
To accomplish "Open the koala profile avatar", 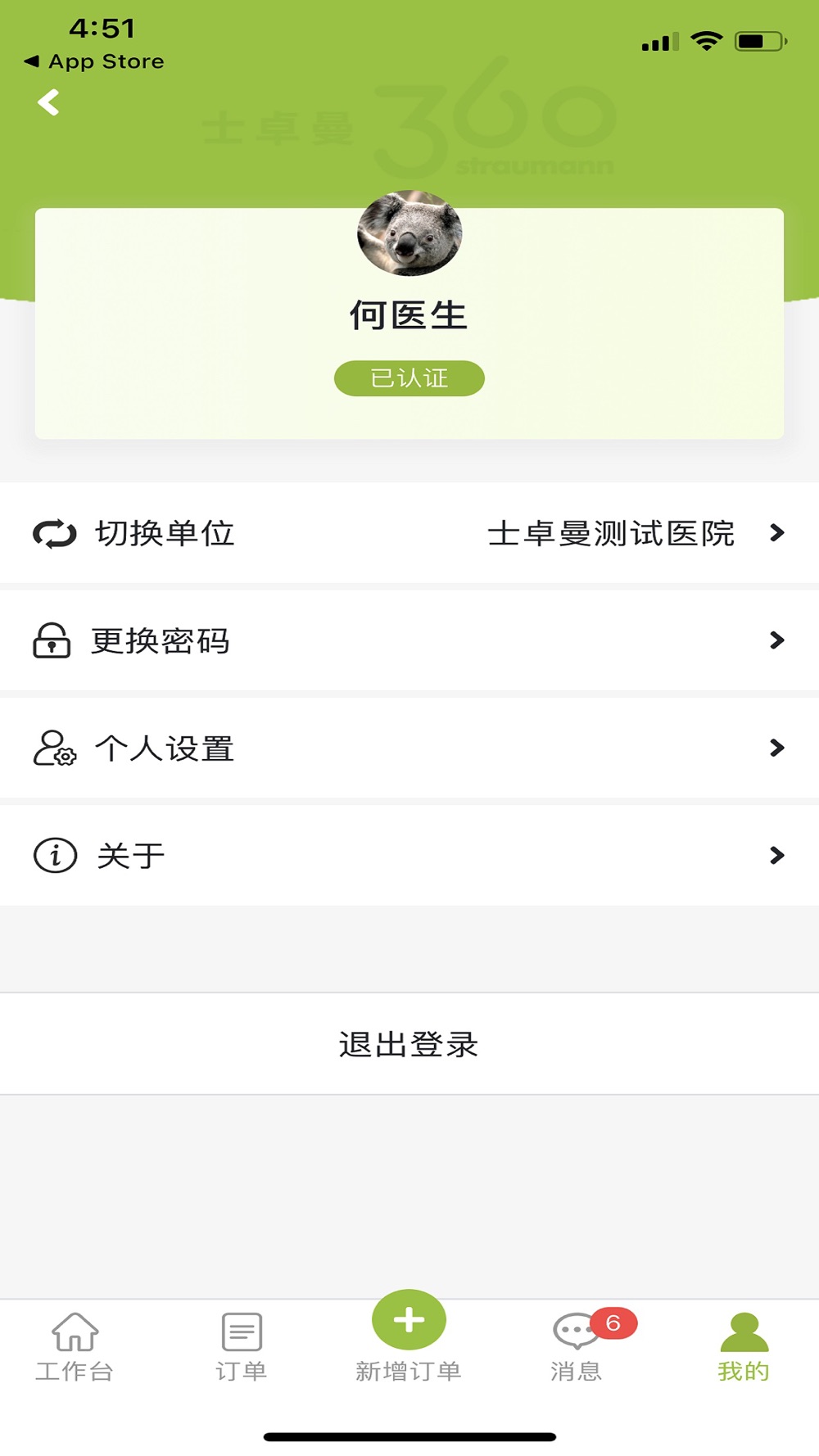I will (409, 233).
